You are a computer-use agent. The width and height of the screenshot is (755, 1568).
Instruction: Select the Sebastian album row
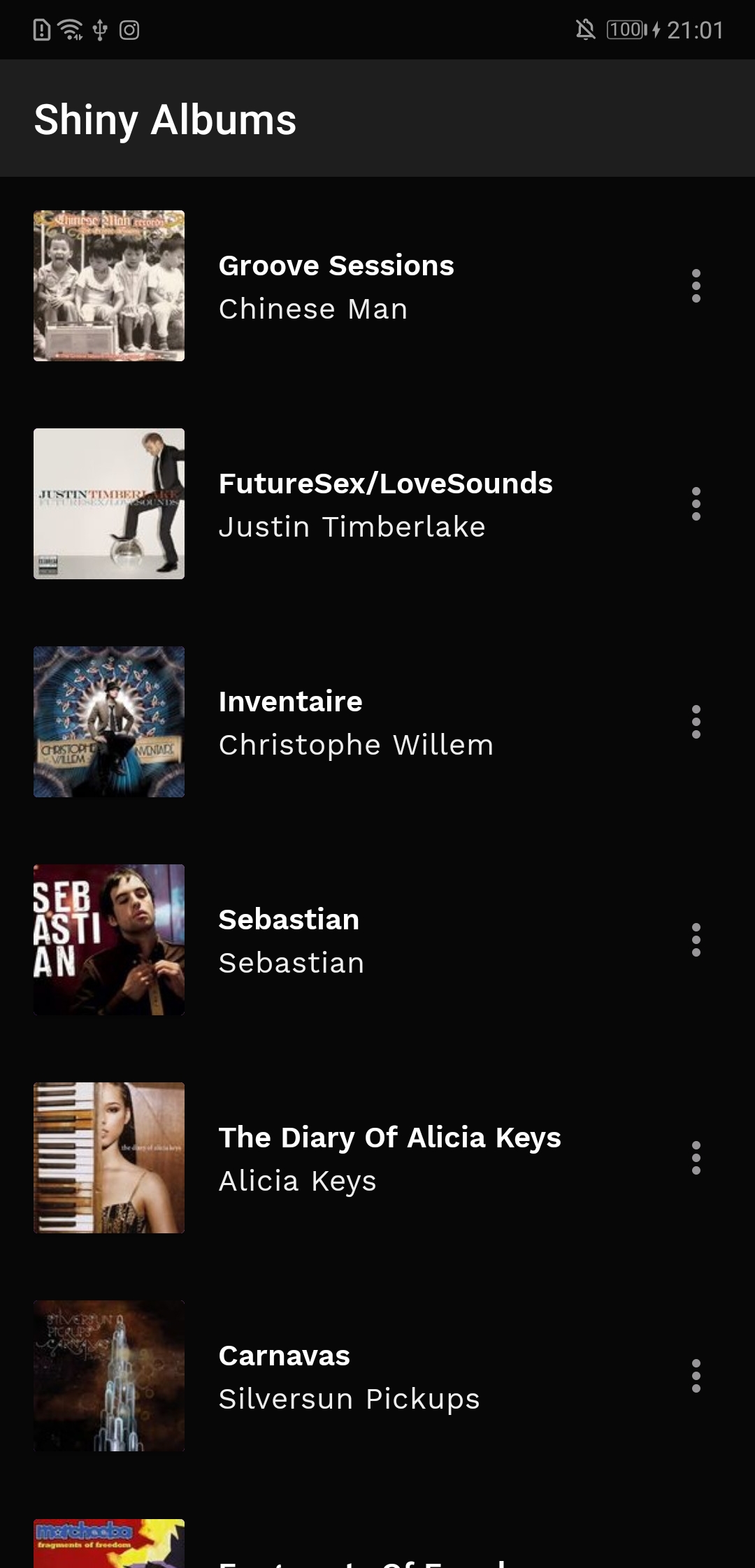point(377,940)
